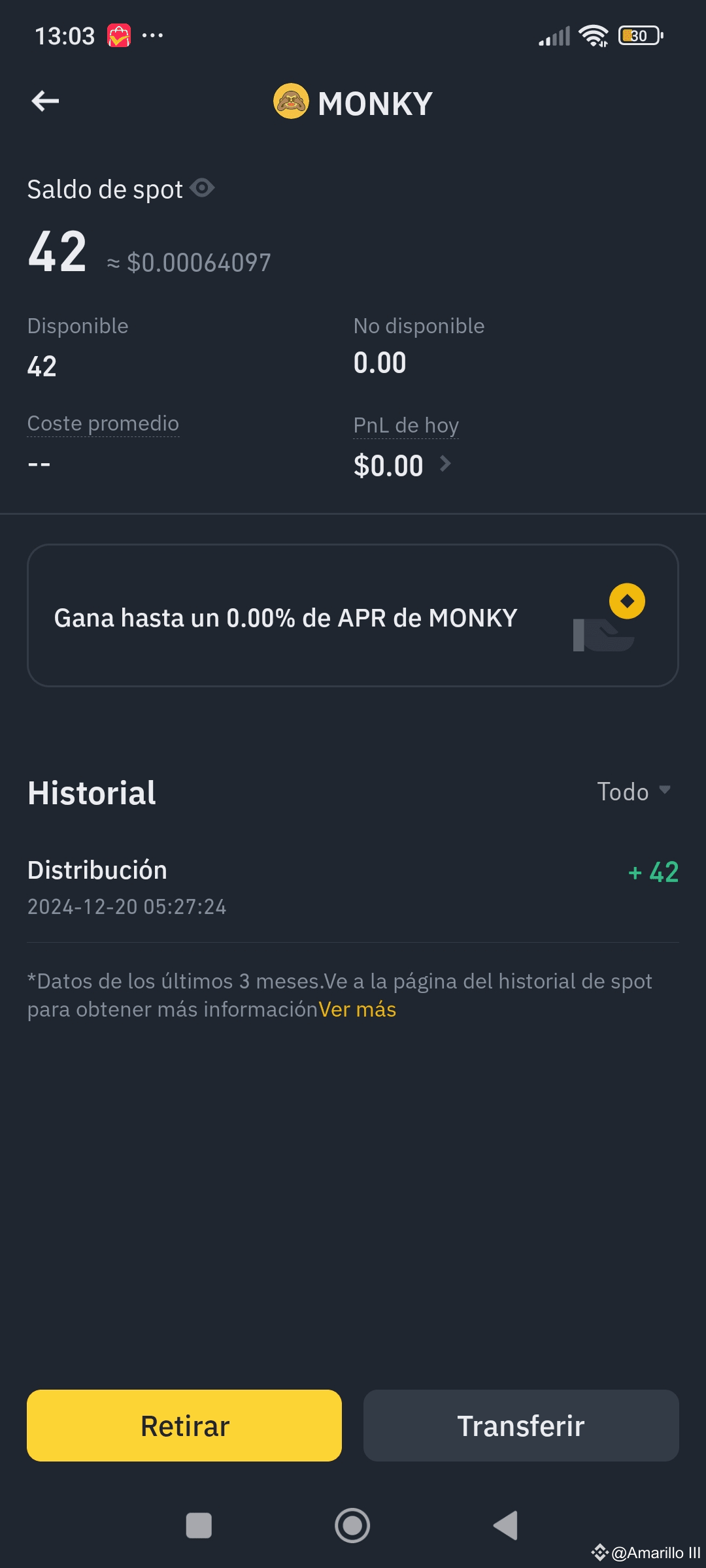
Task: Open the MONKY APR earn card
Action: tap(353, 615)
